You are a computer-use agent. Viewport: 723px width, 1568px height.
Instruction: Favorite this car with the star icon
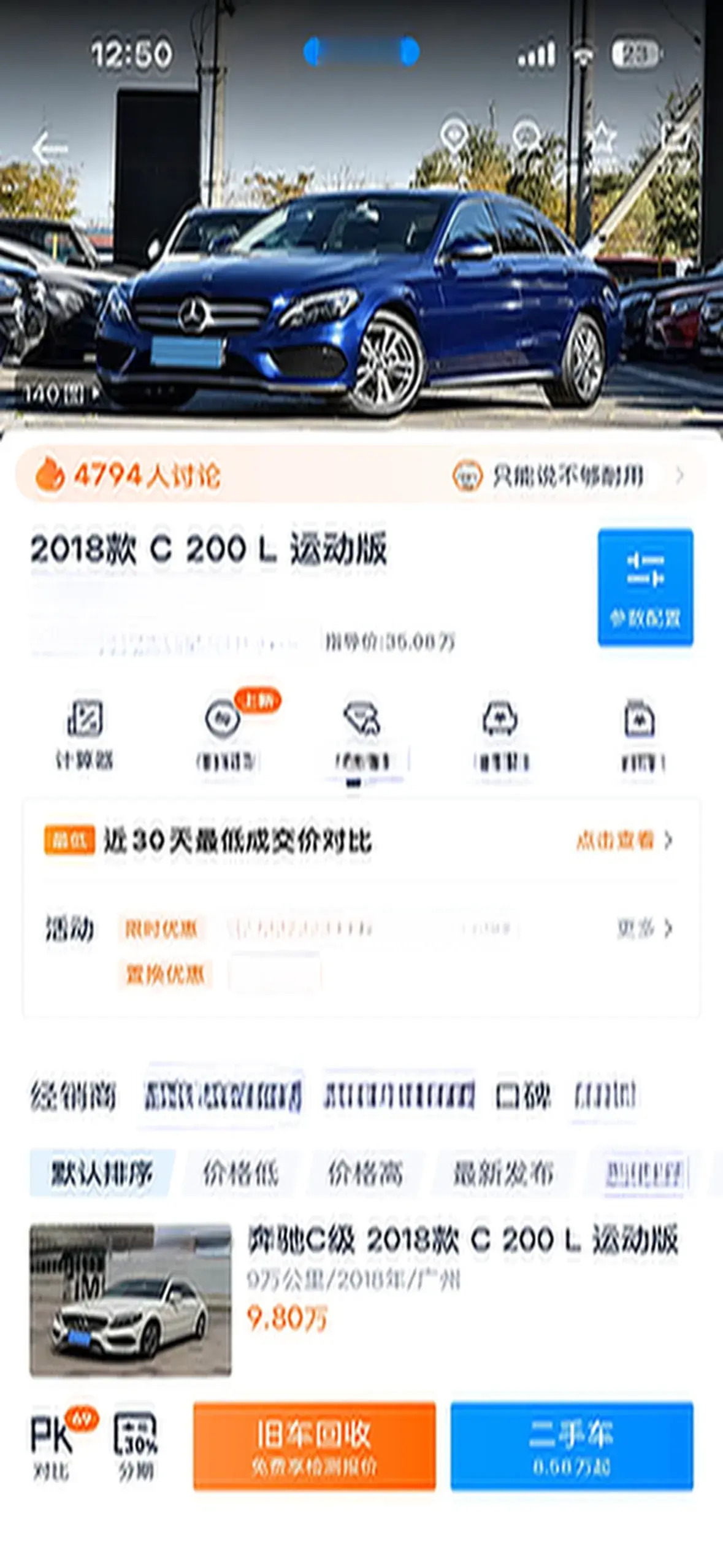[602, 139]
